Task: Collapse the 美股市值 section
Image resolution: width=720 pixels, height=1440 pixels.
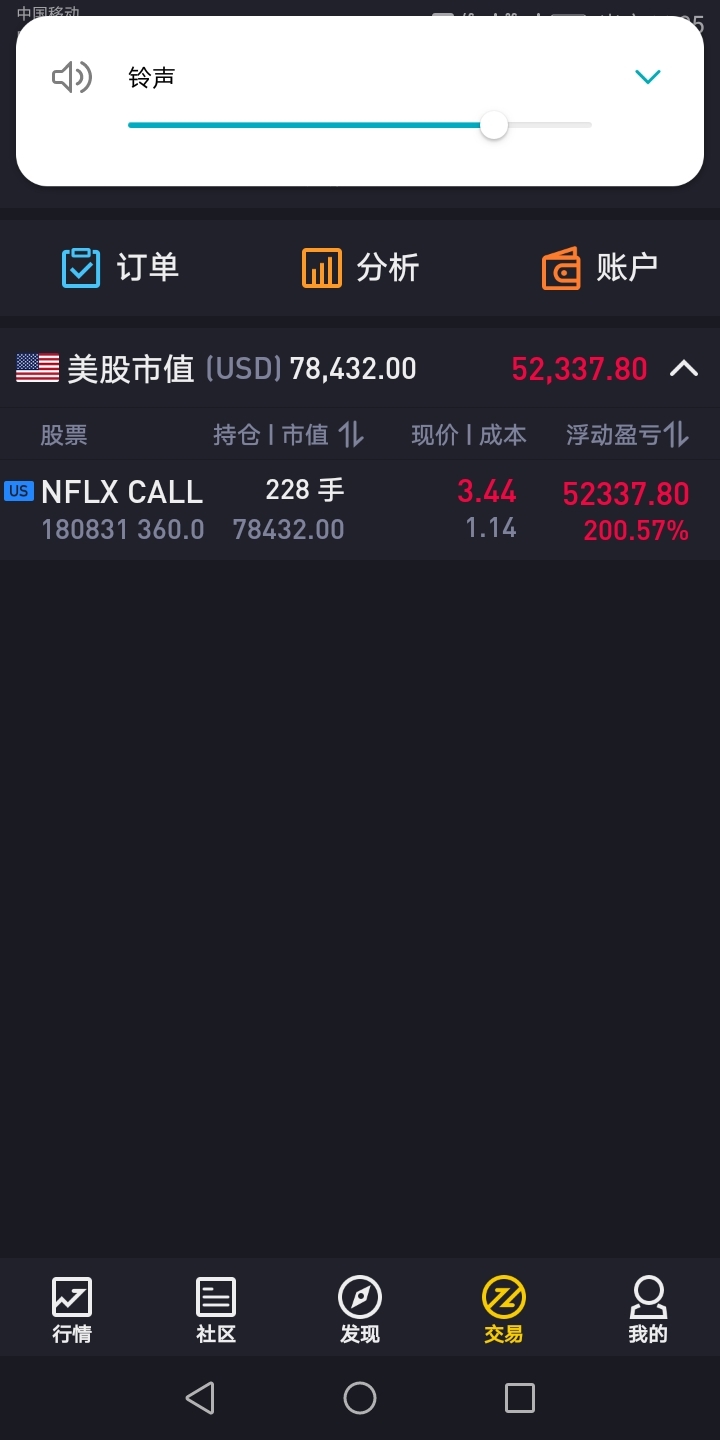Action: tap(684, 369)
